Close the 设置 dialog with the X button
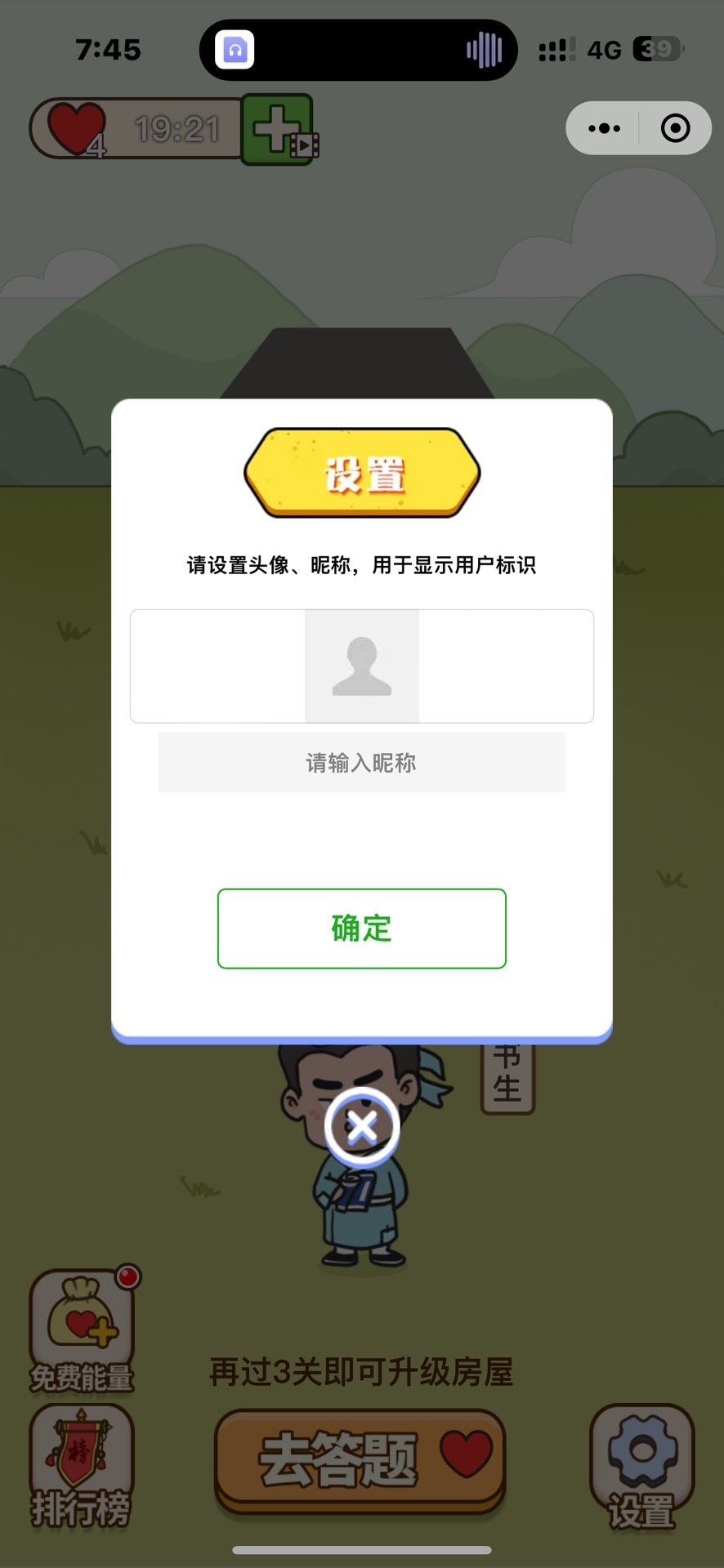Image resolution: width=724 pixels, height=1568 pixels. [361, 1128]
